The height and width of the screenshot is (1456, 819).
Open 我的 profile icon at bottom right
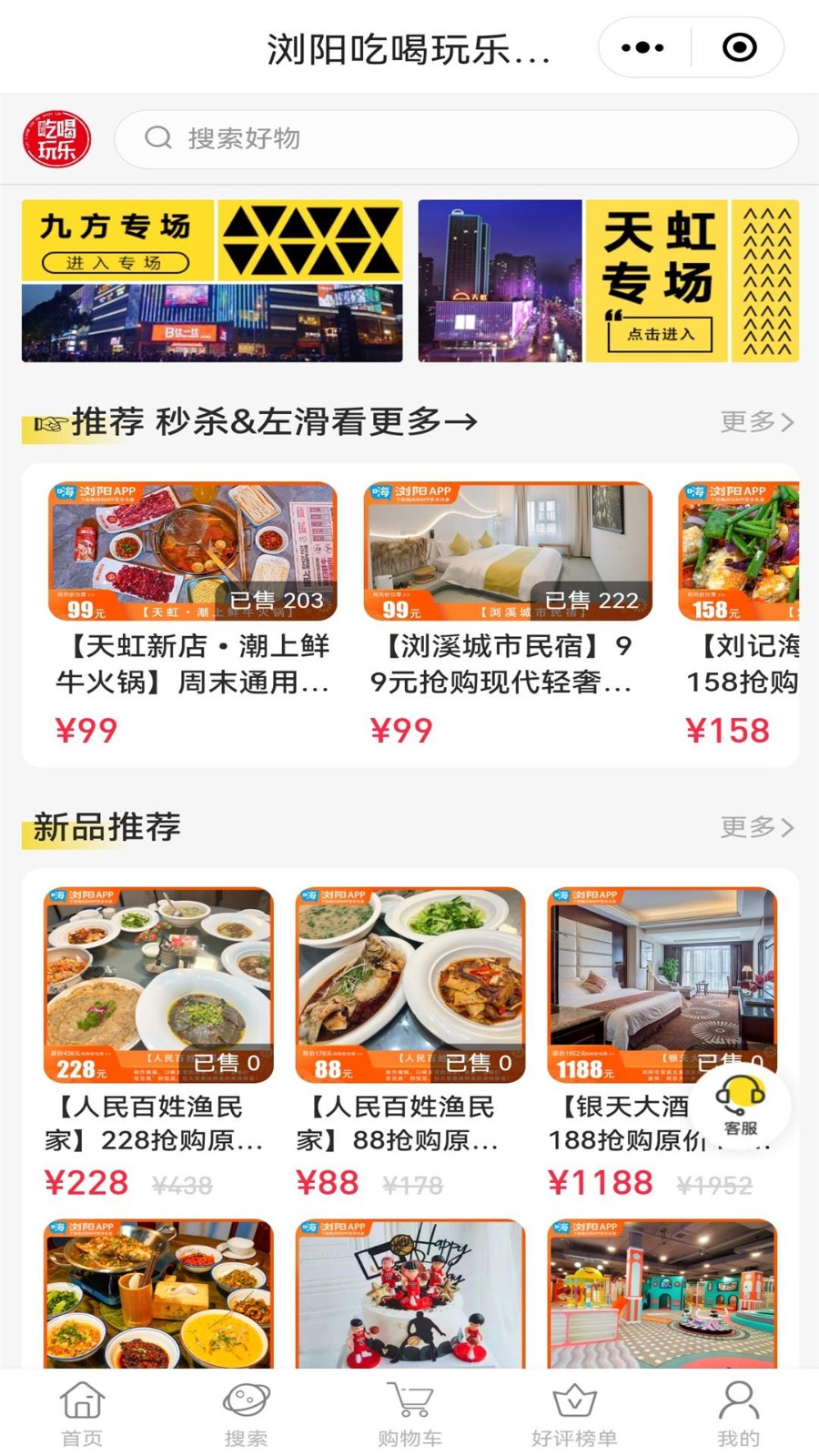tap(739, 1406)
